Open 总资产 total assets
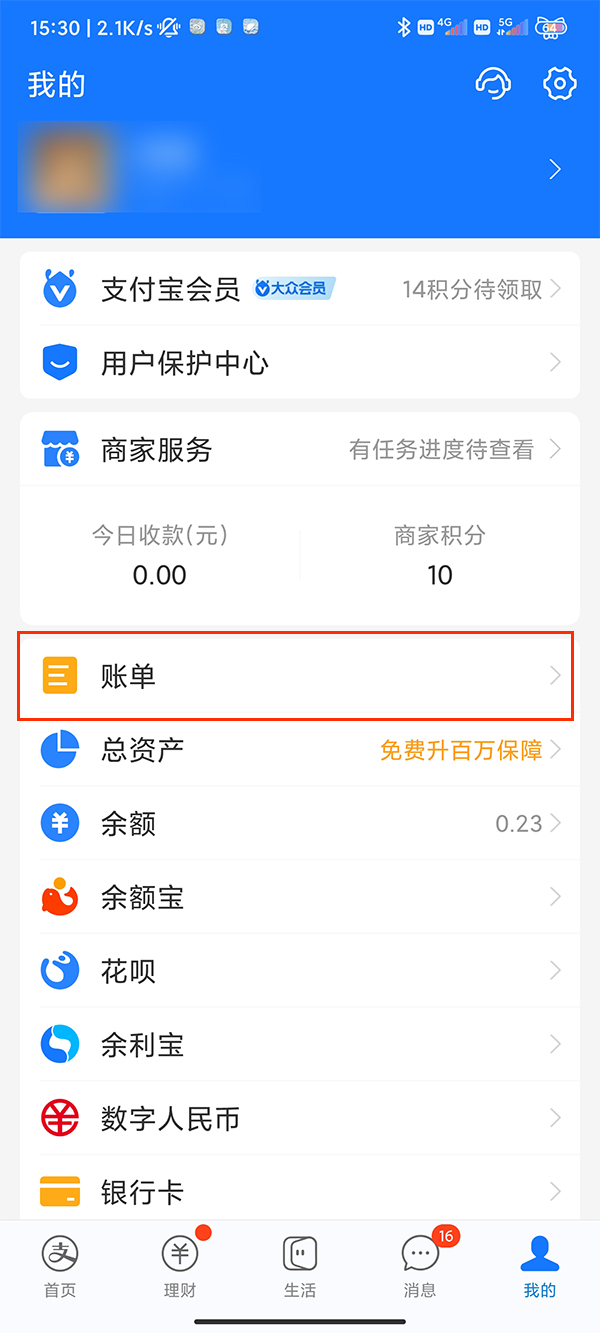Image resolution: width=600 pixels, height=1333 pixels. 300,750
